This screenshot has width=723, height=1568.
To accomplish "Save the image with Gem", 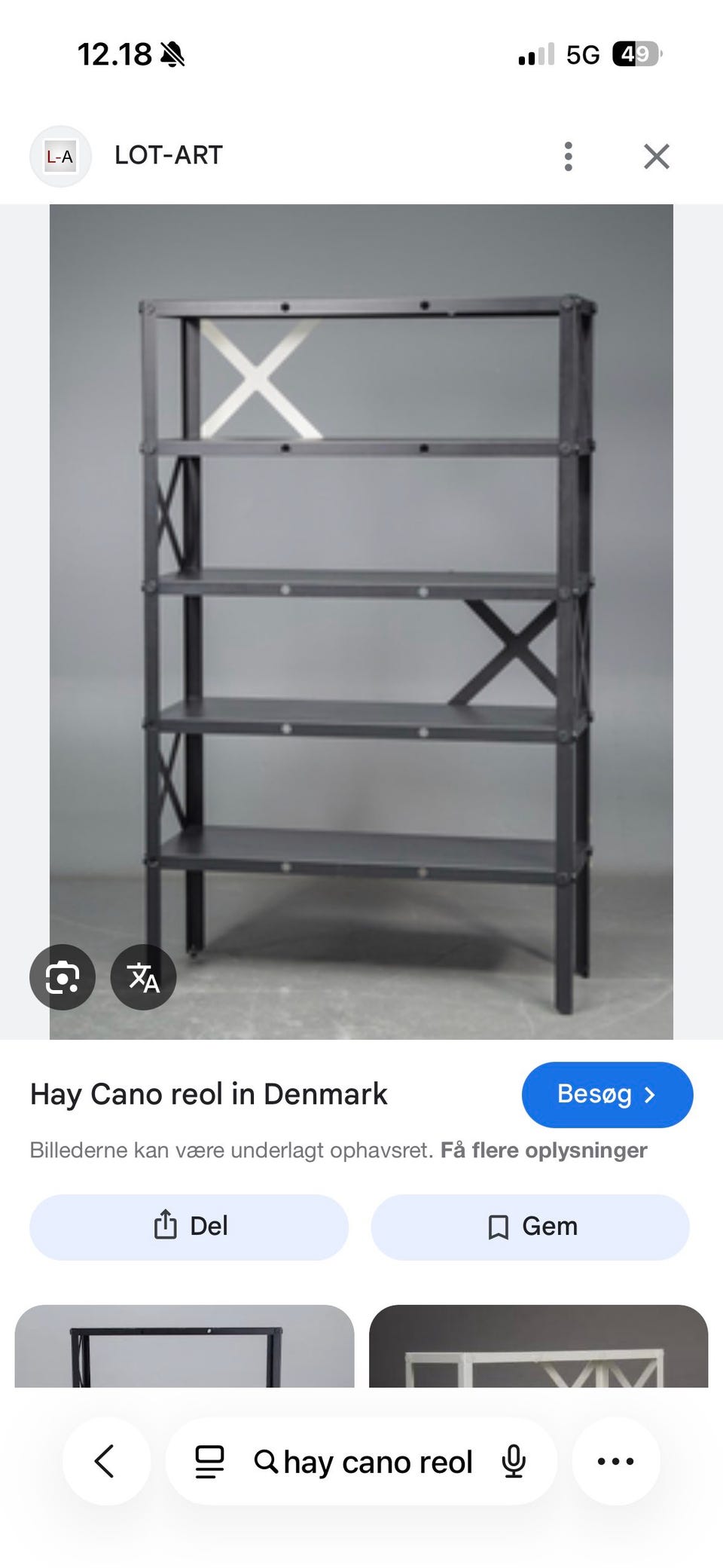I will pyautogui.click(x=530, y=1227).
